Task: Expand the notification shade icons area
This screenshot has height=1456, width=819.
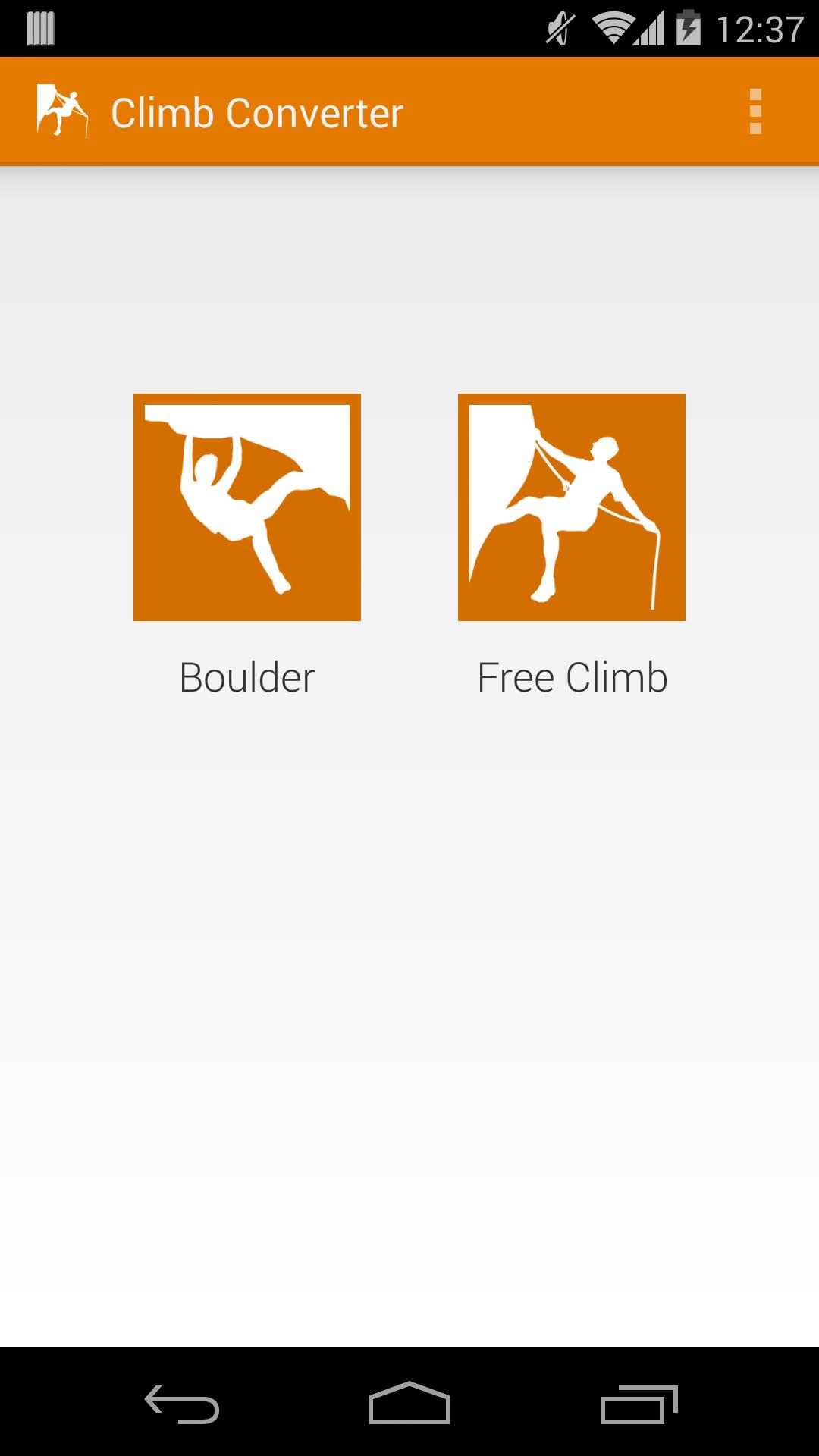Action: 42,27
